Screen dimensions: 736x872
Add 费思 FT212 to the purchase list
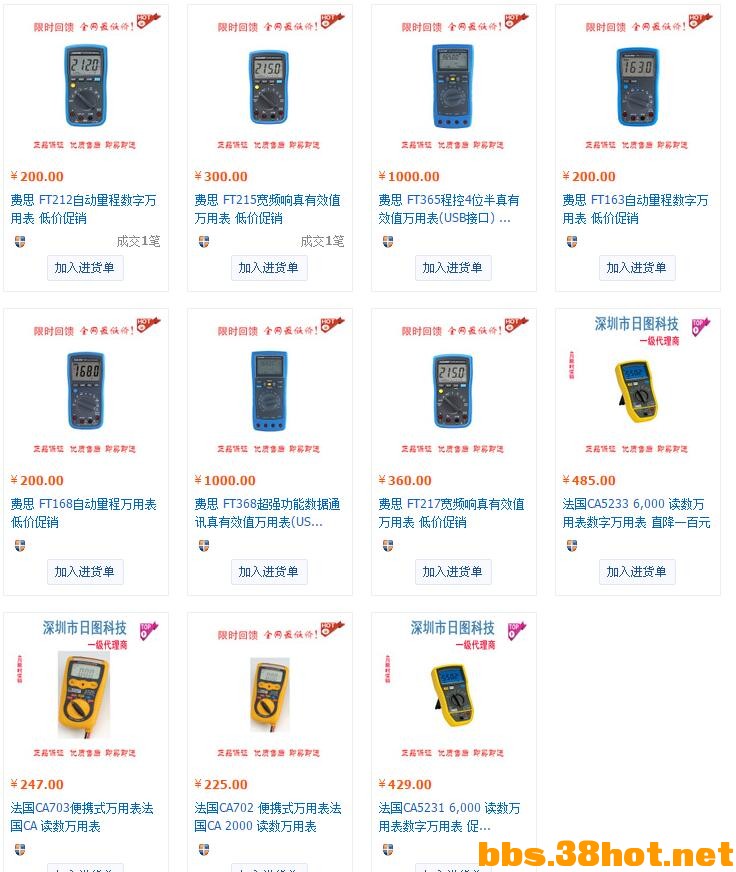(x=85, y=268)
